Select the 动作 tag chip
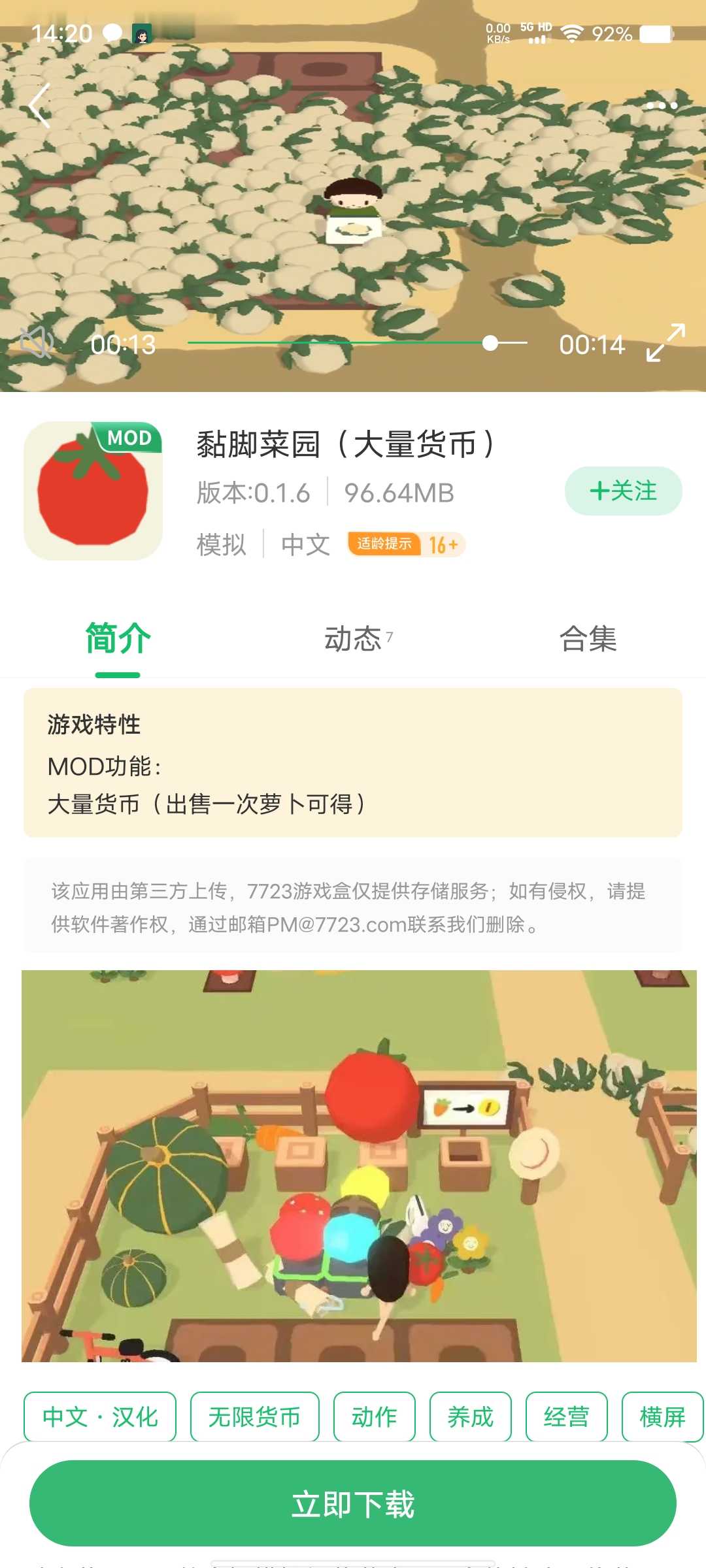 click(x=374, y=1416)
